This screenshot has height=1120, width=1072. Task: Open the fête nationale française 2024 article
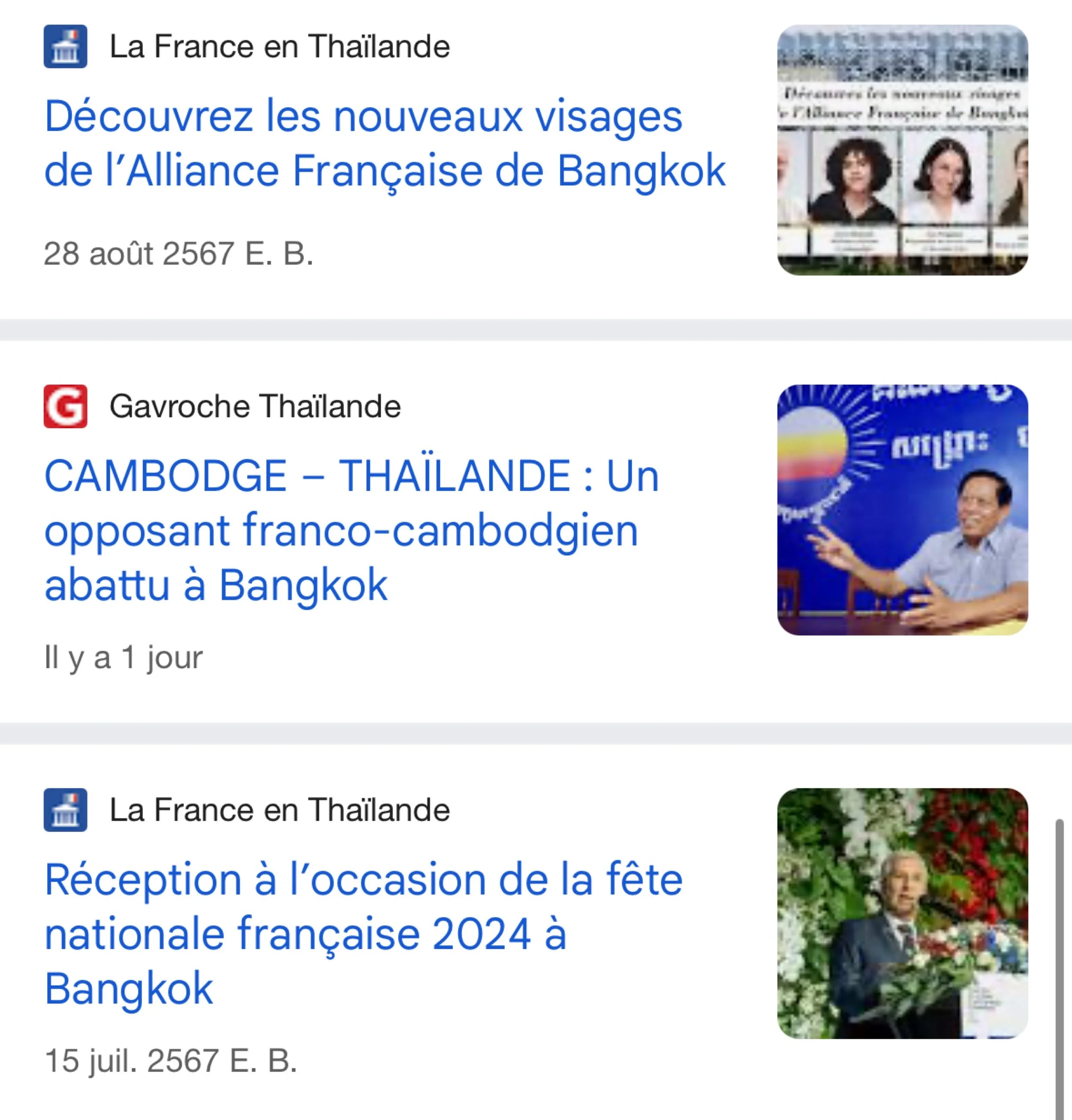363,934
